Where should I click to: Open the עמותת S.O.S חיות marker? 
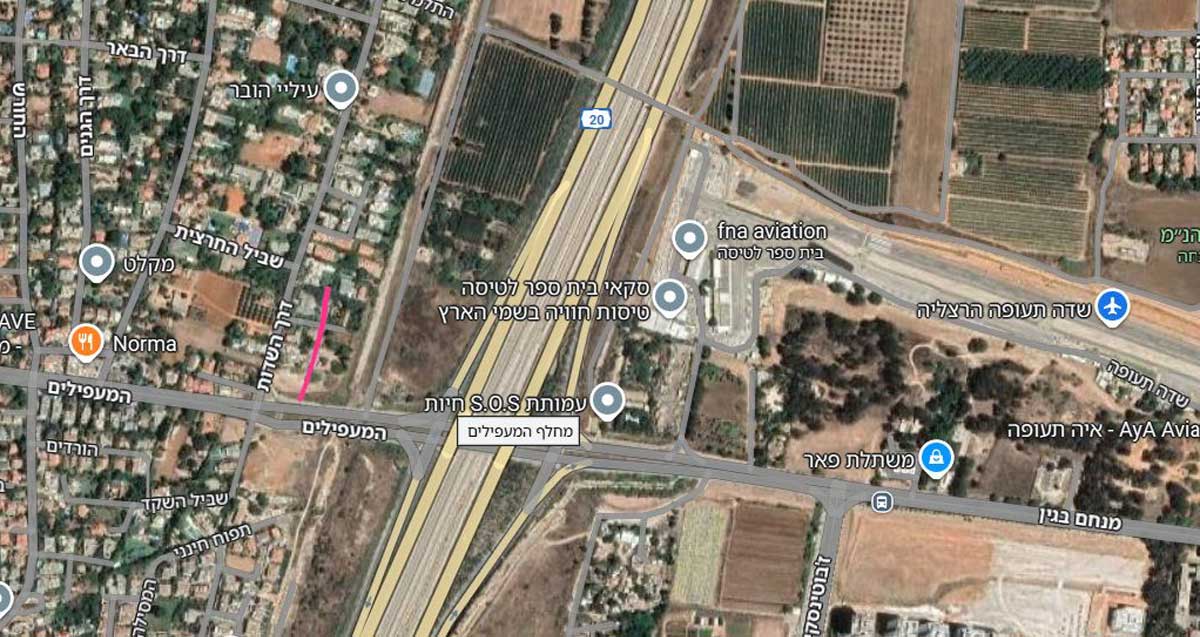607,400
